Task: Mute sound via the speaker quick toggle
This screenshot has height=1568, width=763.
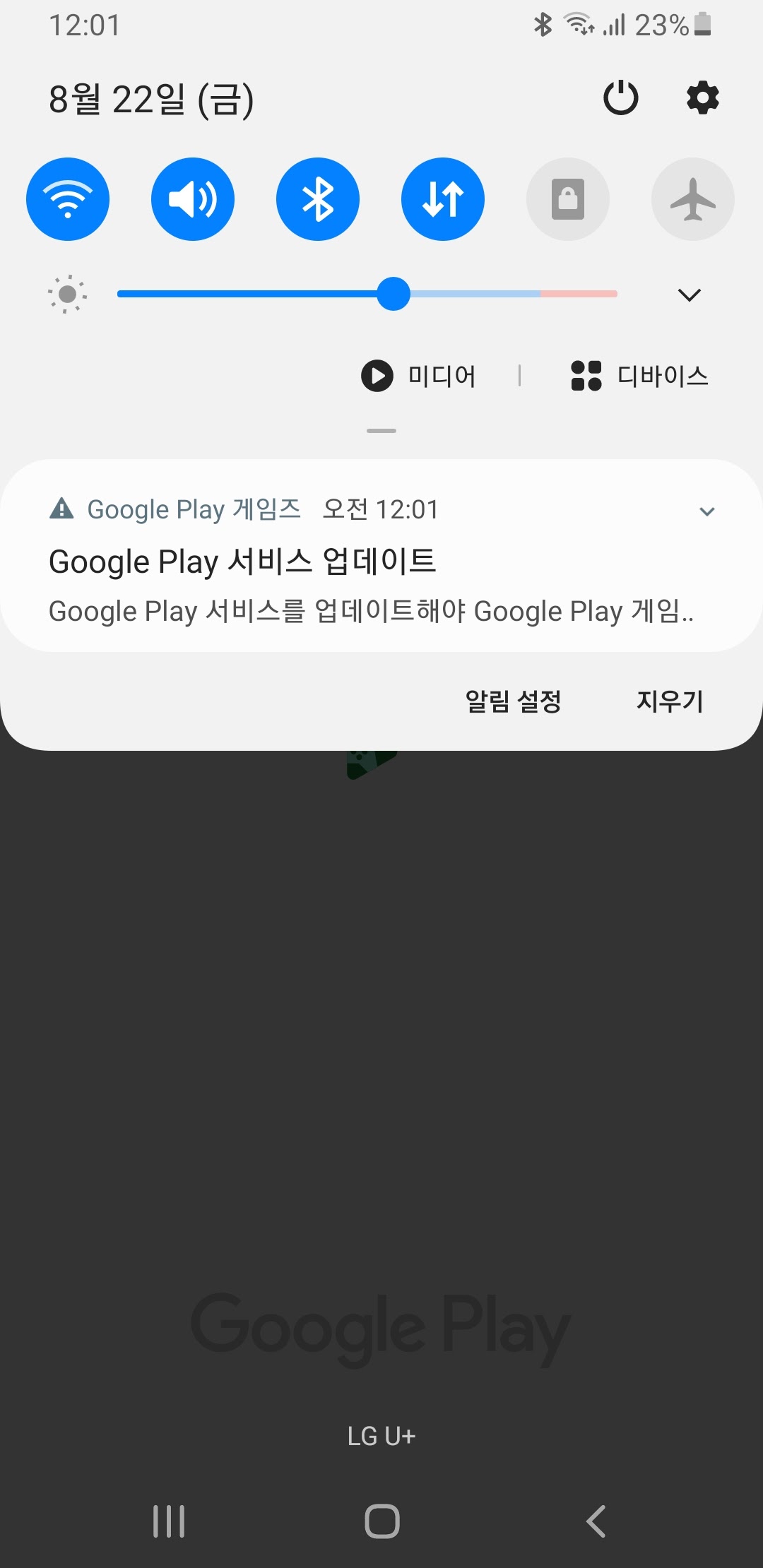Action: pos(193,198)
